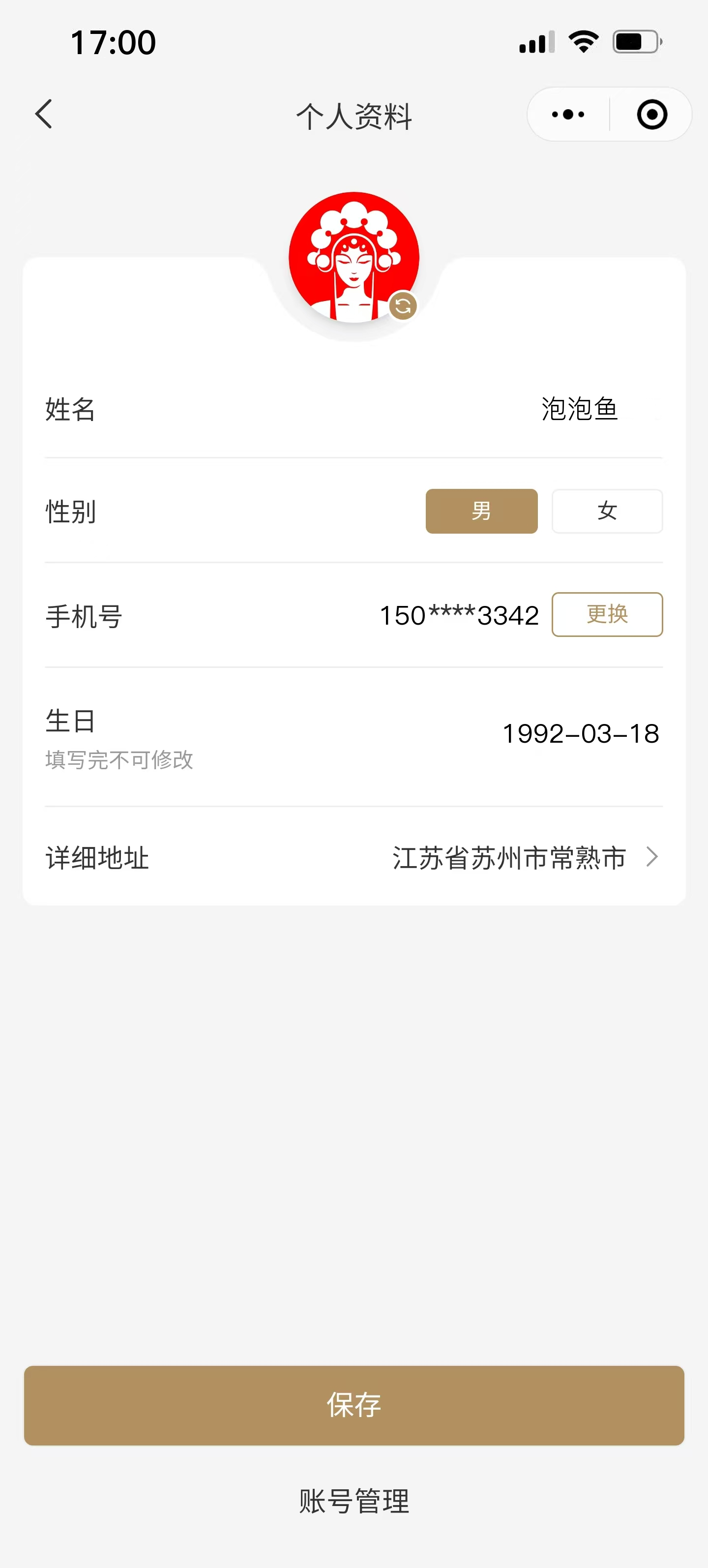Open the 生日 date picker

pyautogui.click(x=580, y=734)
